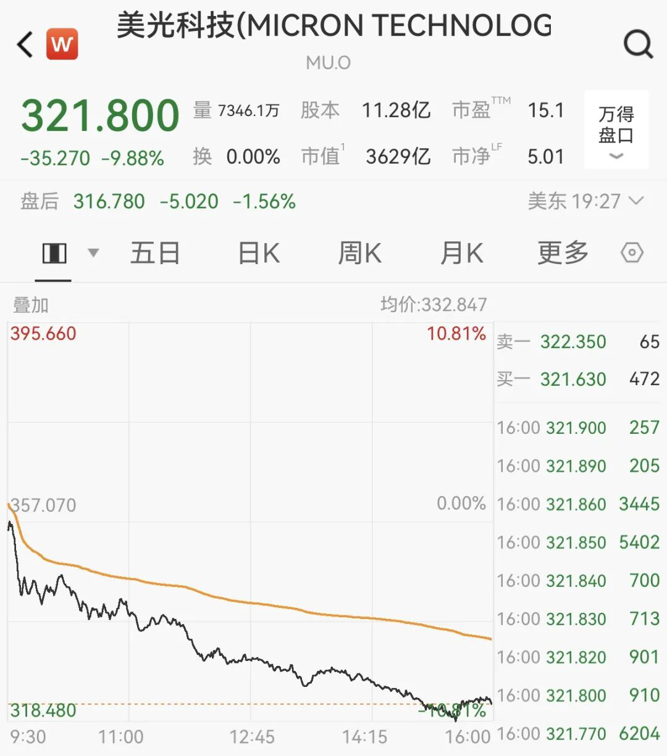667x756 pixels.
Task: Expand the 美东 19:27 after-hours dropdown
Action: pyautogui.click(x=587, y=201)
